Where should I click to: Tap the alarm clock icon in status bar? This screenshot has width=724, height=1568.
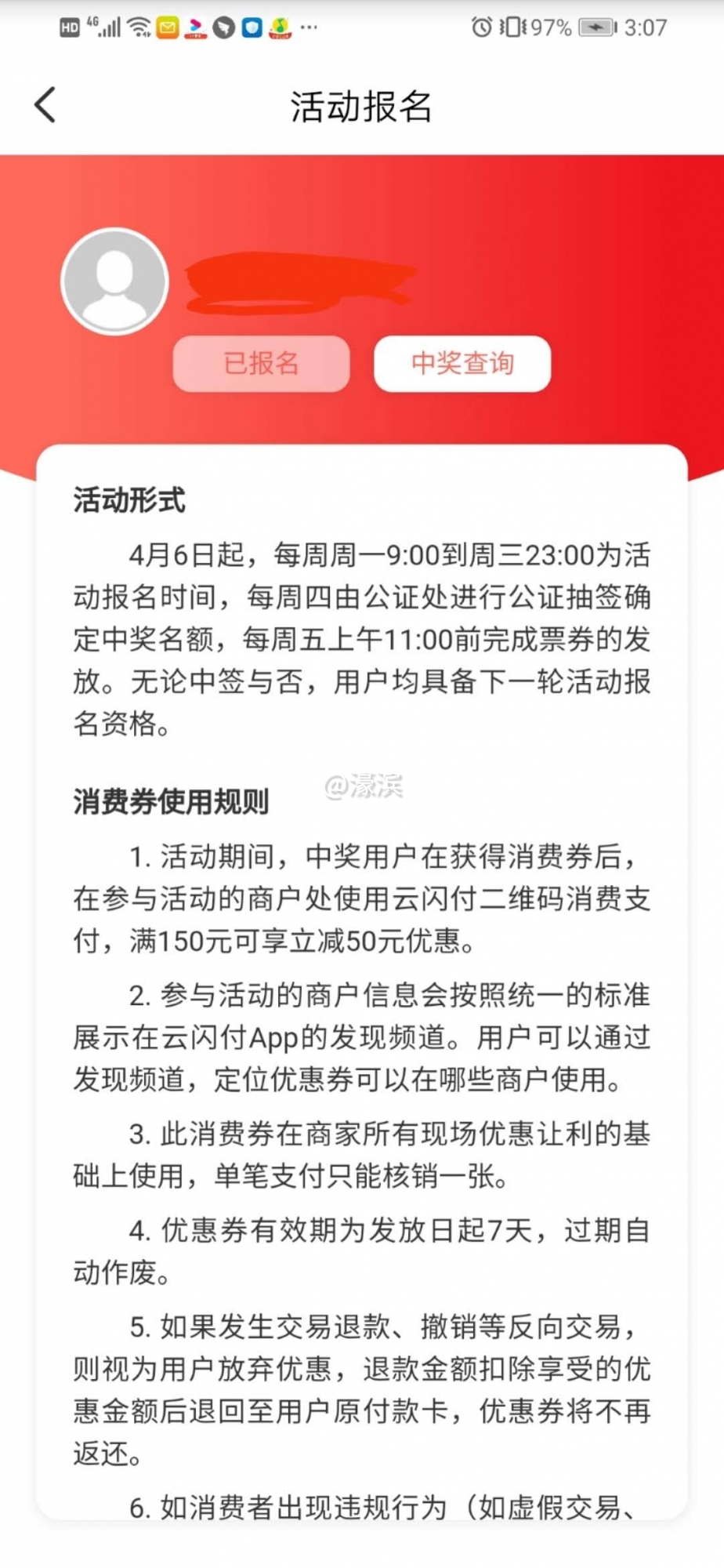[x=483, y=27]
